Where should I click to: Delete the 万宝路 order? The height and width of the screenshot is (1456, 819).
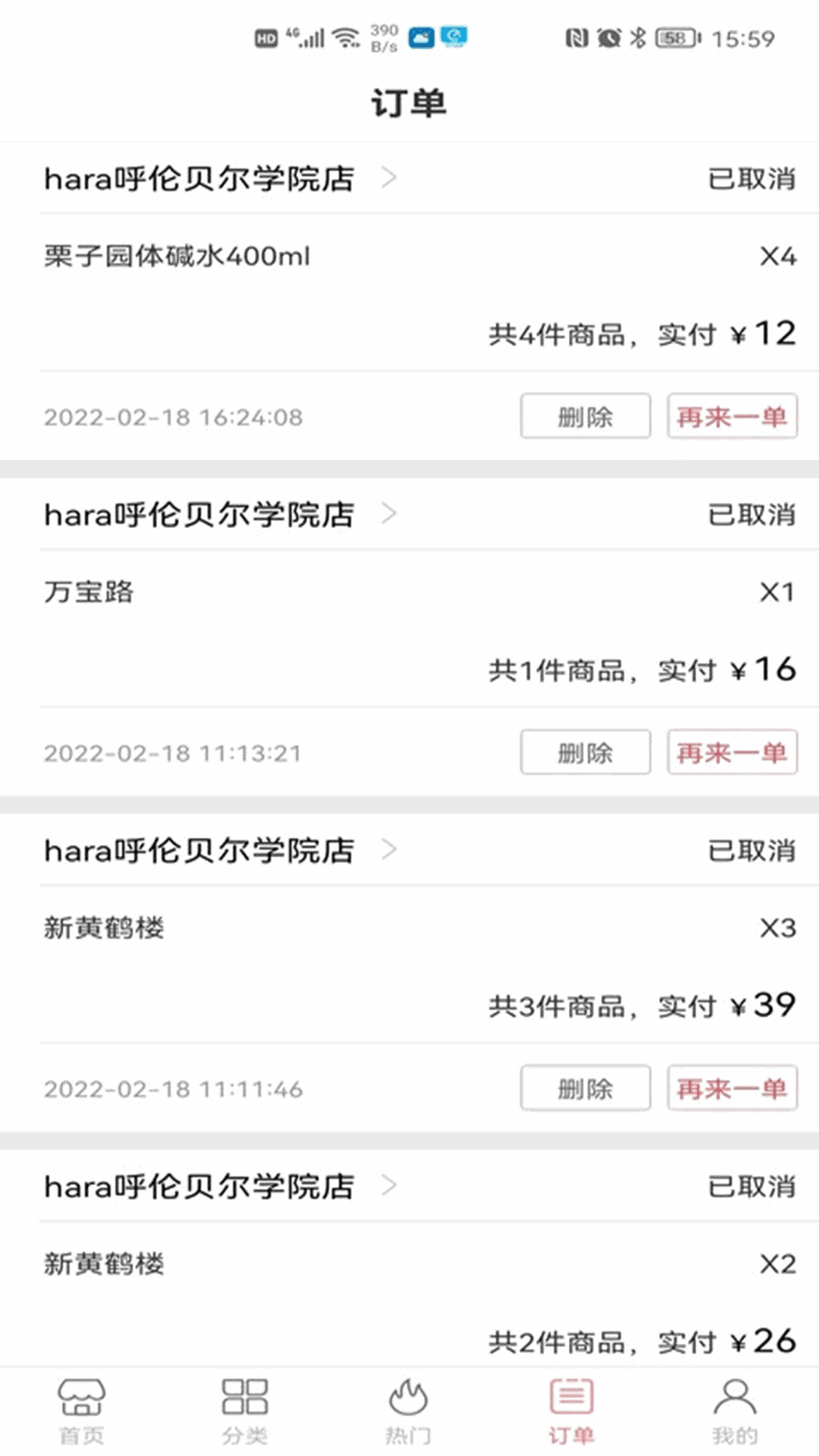pyautogui.click(x=585, y=752)
